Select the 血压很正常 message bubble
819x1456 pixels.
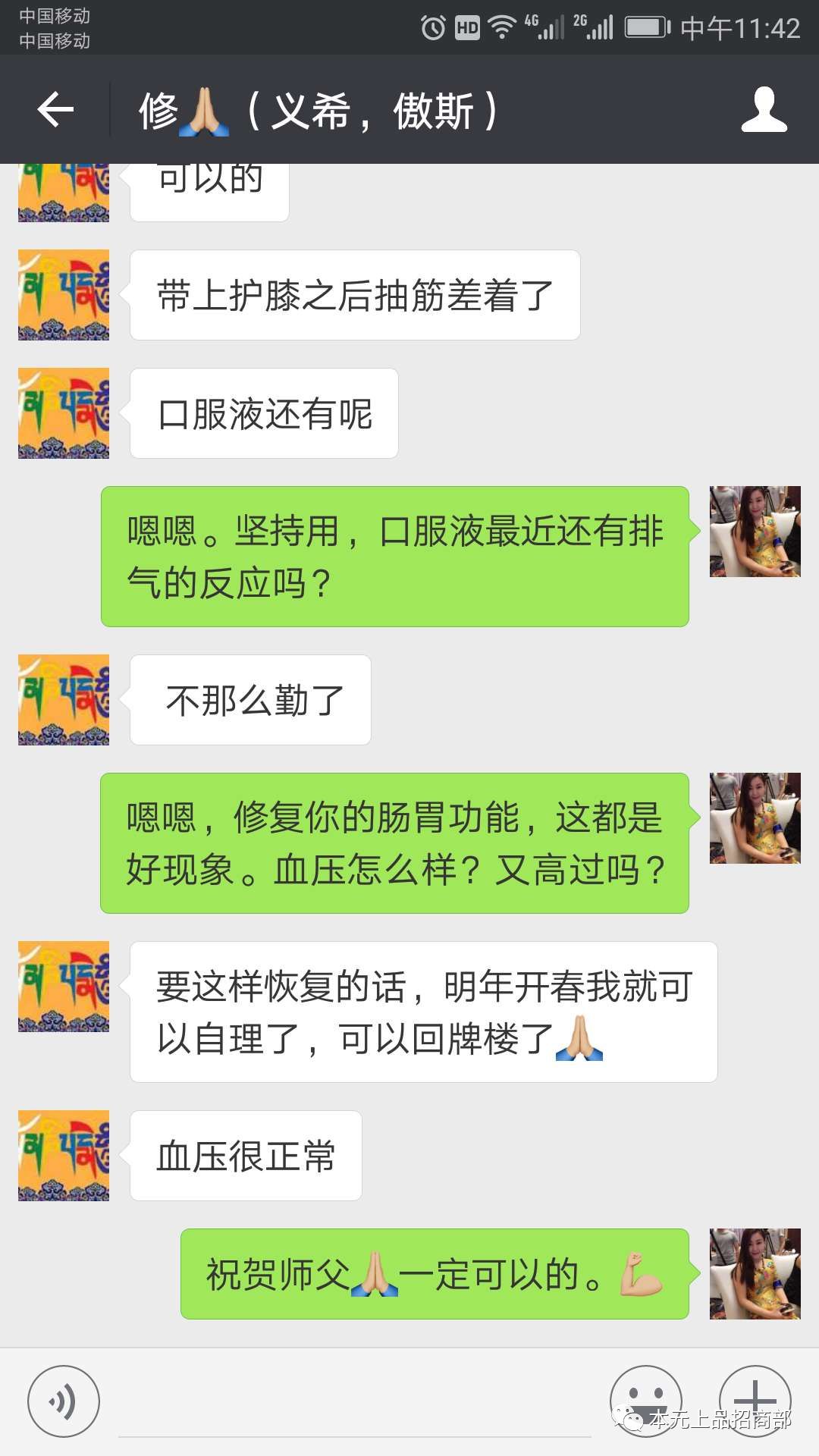(246, 1155)
